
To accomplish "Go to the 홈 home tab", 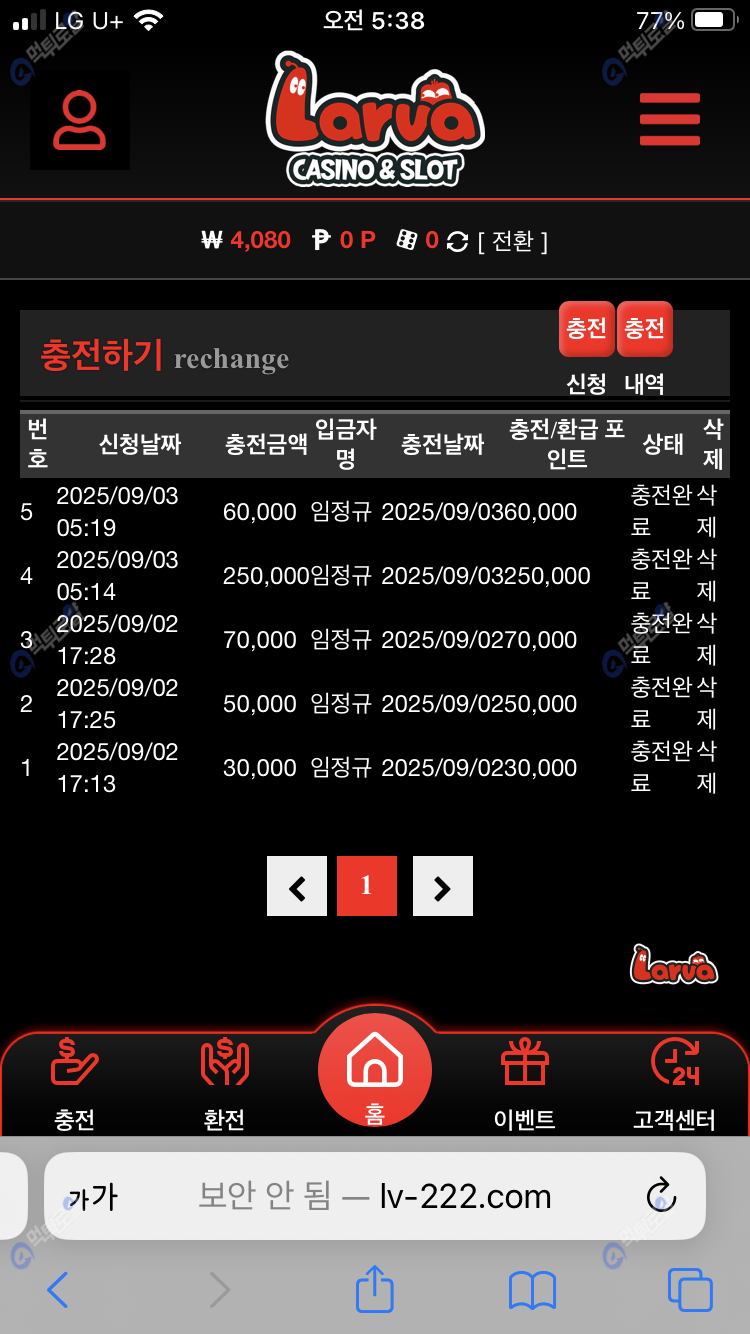I will [x=375, y=1072].
